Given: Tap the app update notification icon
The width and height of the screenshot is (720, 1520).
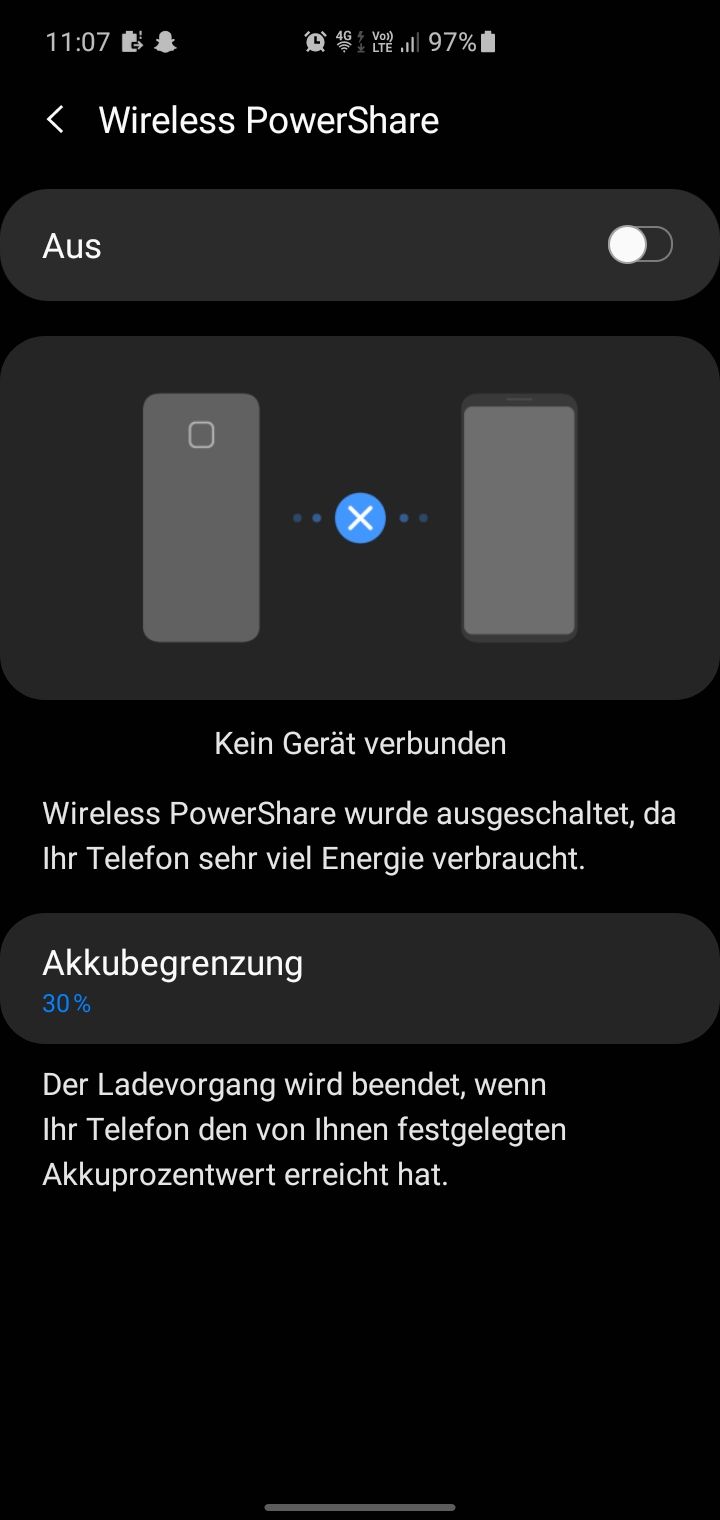Looking at the screenshot, I should pos(132,41).
